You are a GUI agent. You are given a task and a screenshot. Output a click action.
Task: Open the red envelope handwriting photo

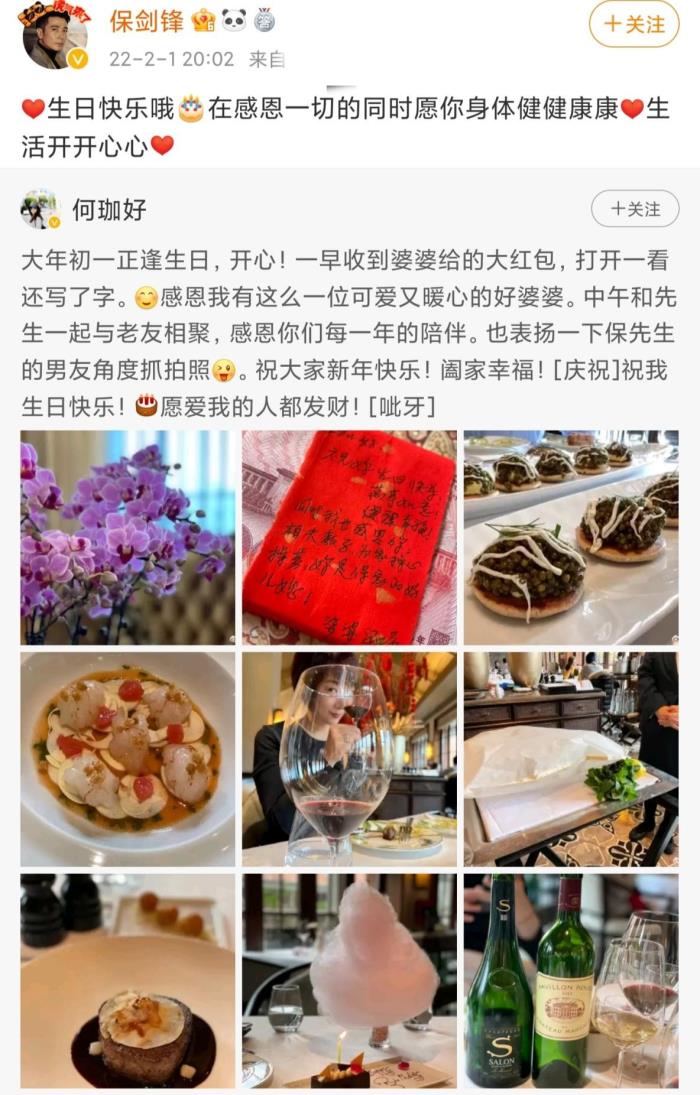[349, 537]
